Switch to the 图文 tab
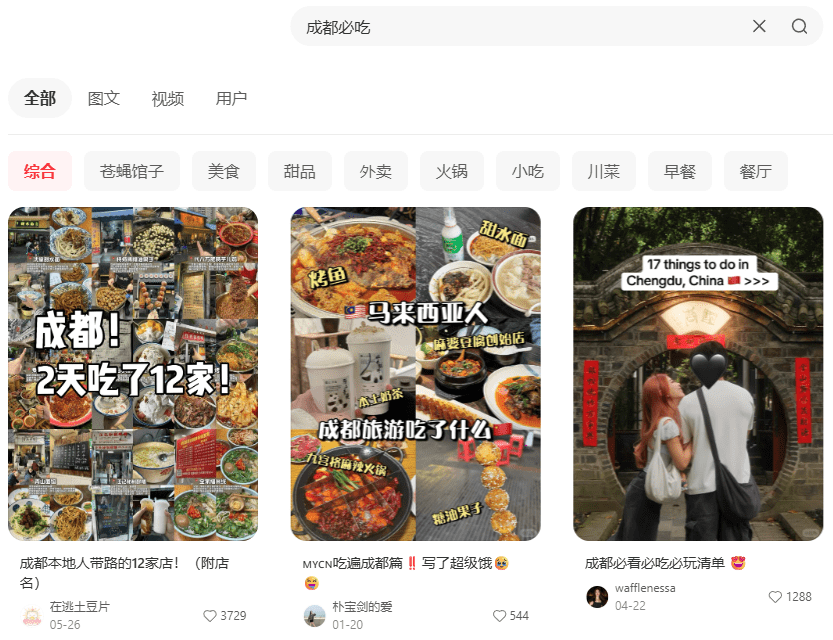This screenshot has height=640, width=833. (104, 98)
